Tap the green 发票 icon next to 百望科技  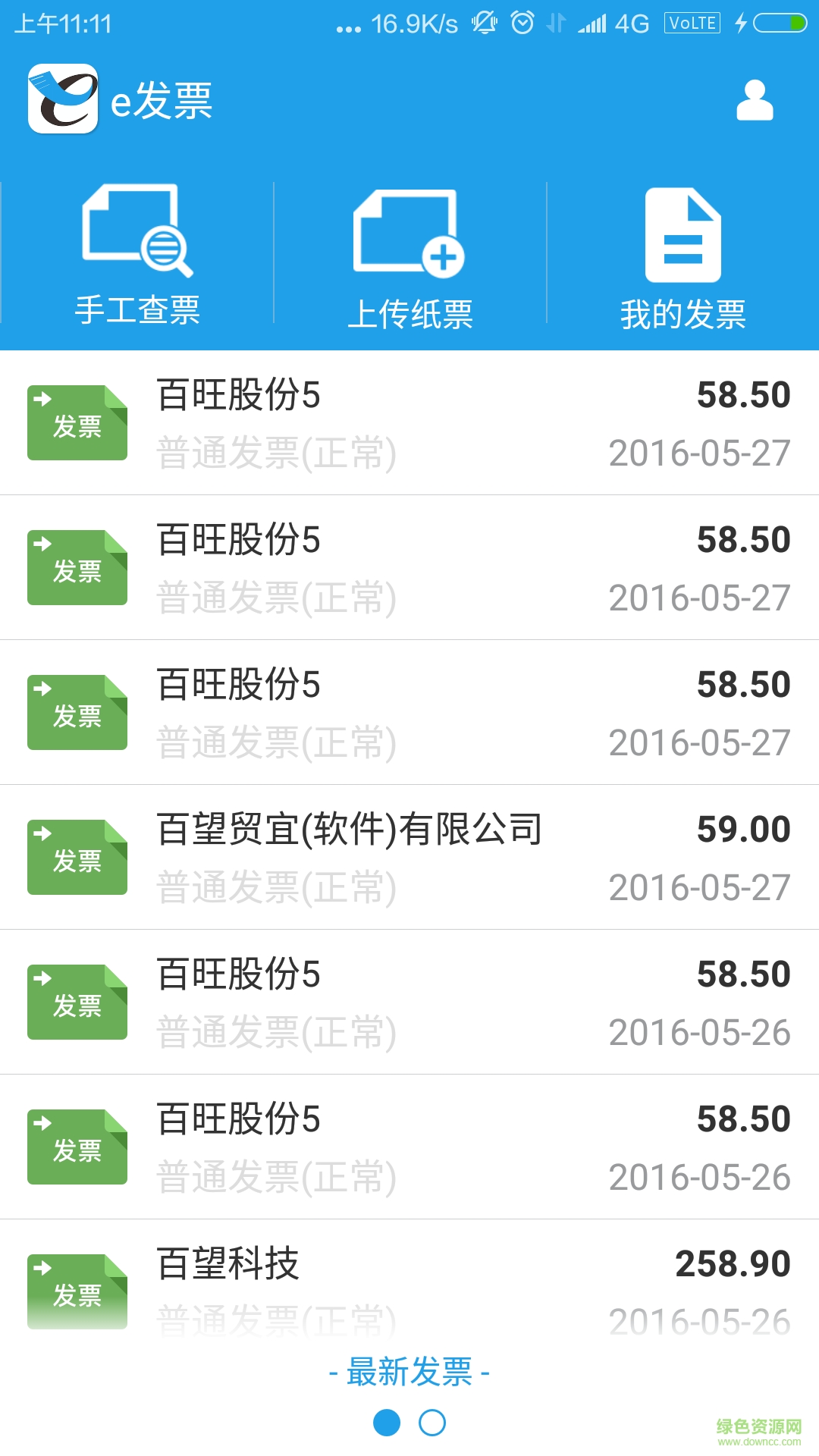pyautogui.click(x=77, y=1289)
